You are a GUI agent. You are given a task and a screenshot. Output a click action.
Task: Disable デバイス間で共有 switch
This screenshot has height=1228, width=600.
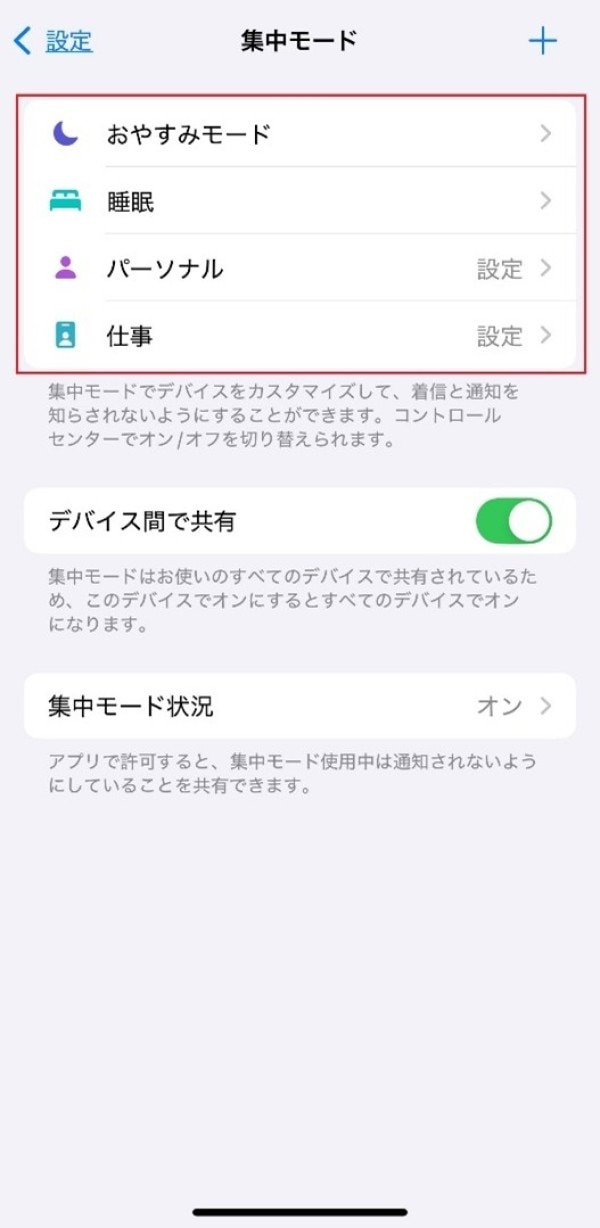tap(513, 521)
